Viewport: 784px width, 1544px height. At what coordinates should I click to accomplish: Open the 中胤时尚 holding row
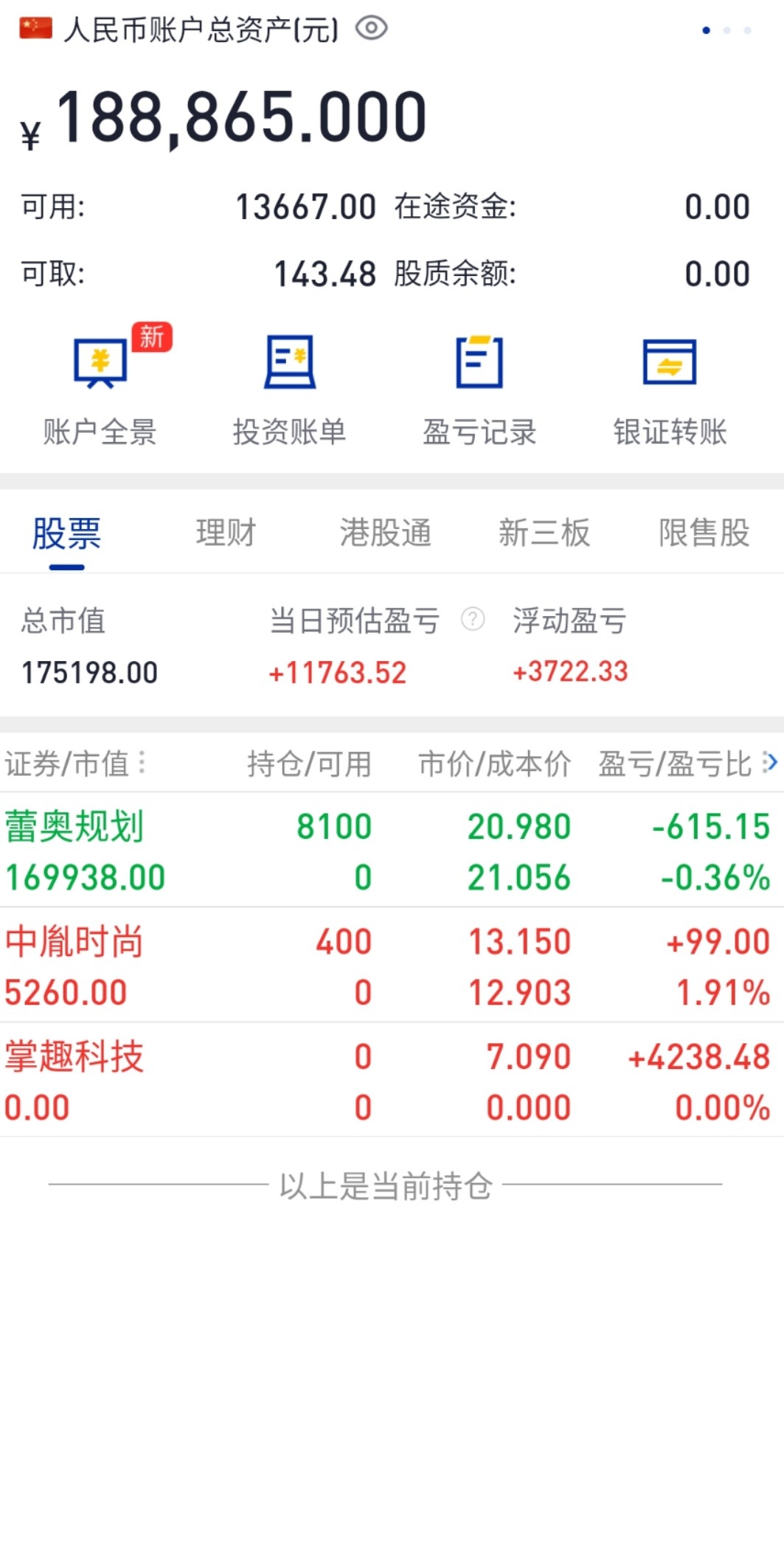pyautogui.click(x=392, y=966)
